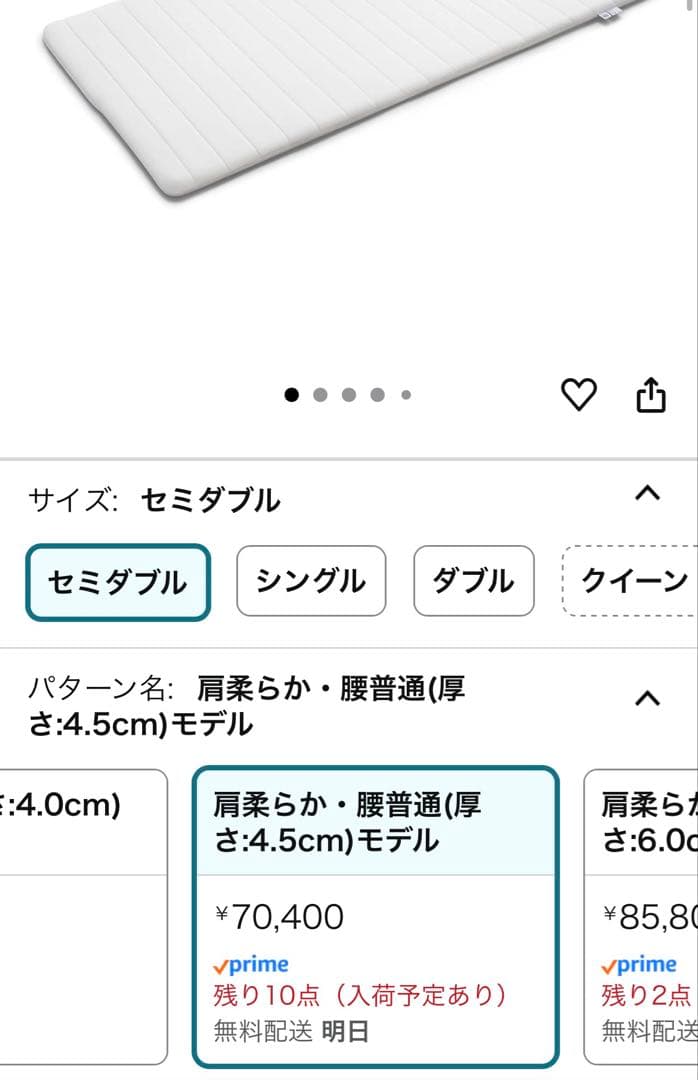698x1080 pixels.
Task: Collapse the パターン名 section chevron
Action: 648,698
